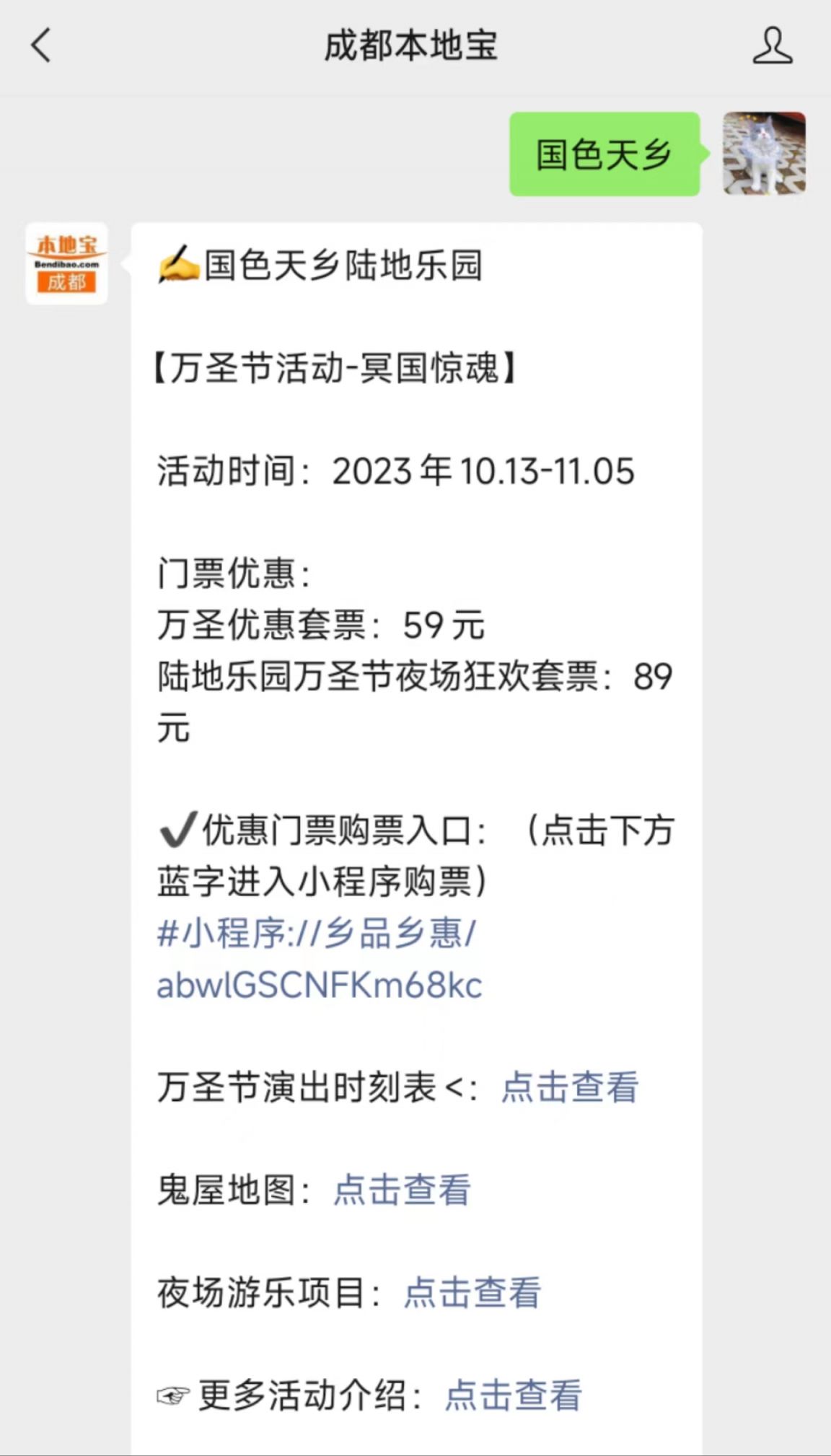Viewport: 831px width, 1456px height.
Task: Open the account profile icon
Action: pyautogui.click(x=773, y=45)
